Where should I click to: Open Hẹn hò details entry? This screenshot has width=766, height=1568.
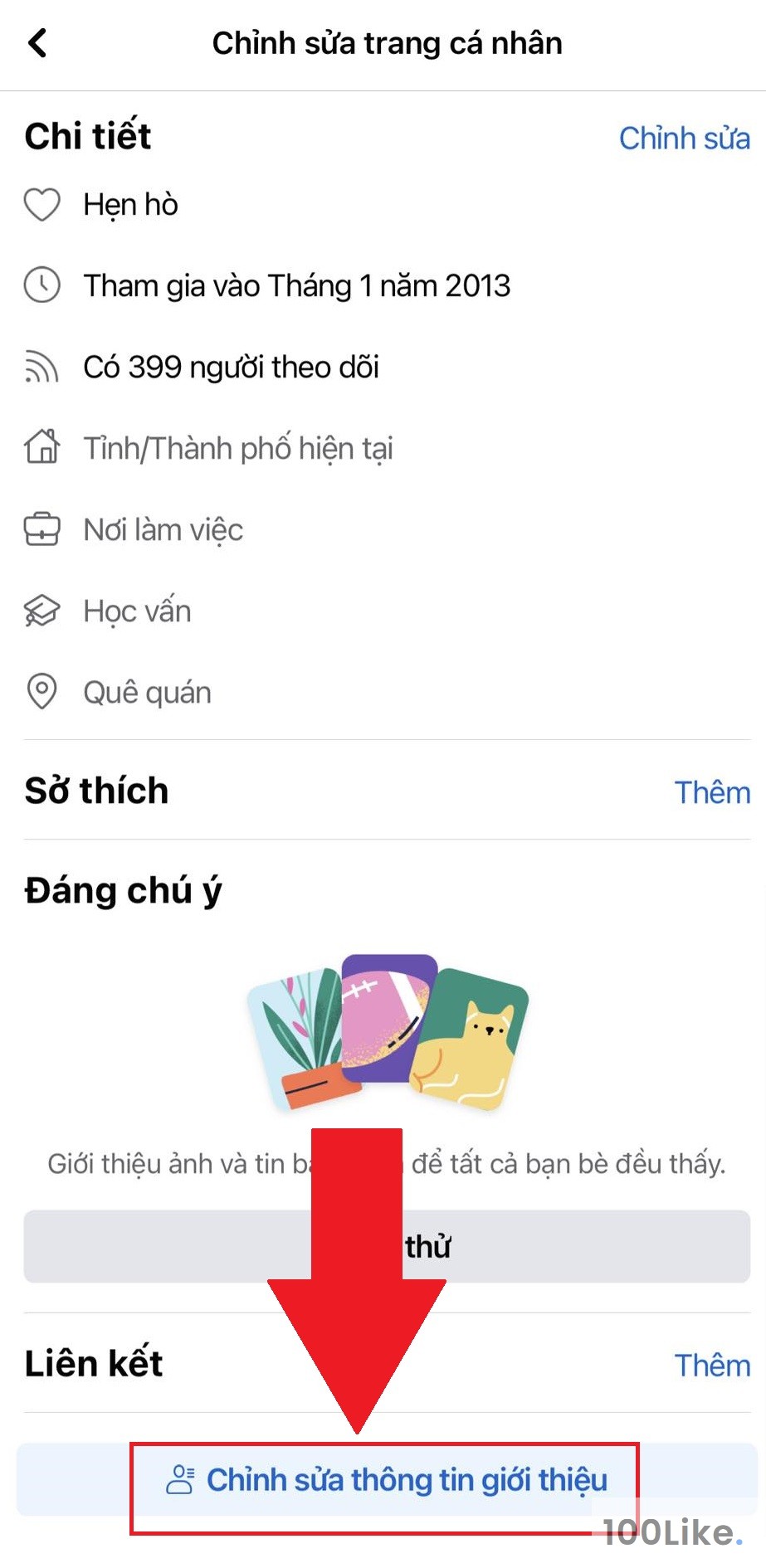tap(131, 204)
